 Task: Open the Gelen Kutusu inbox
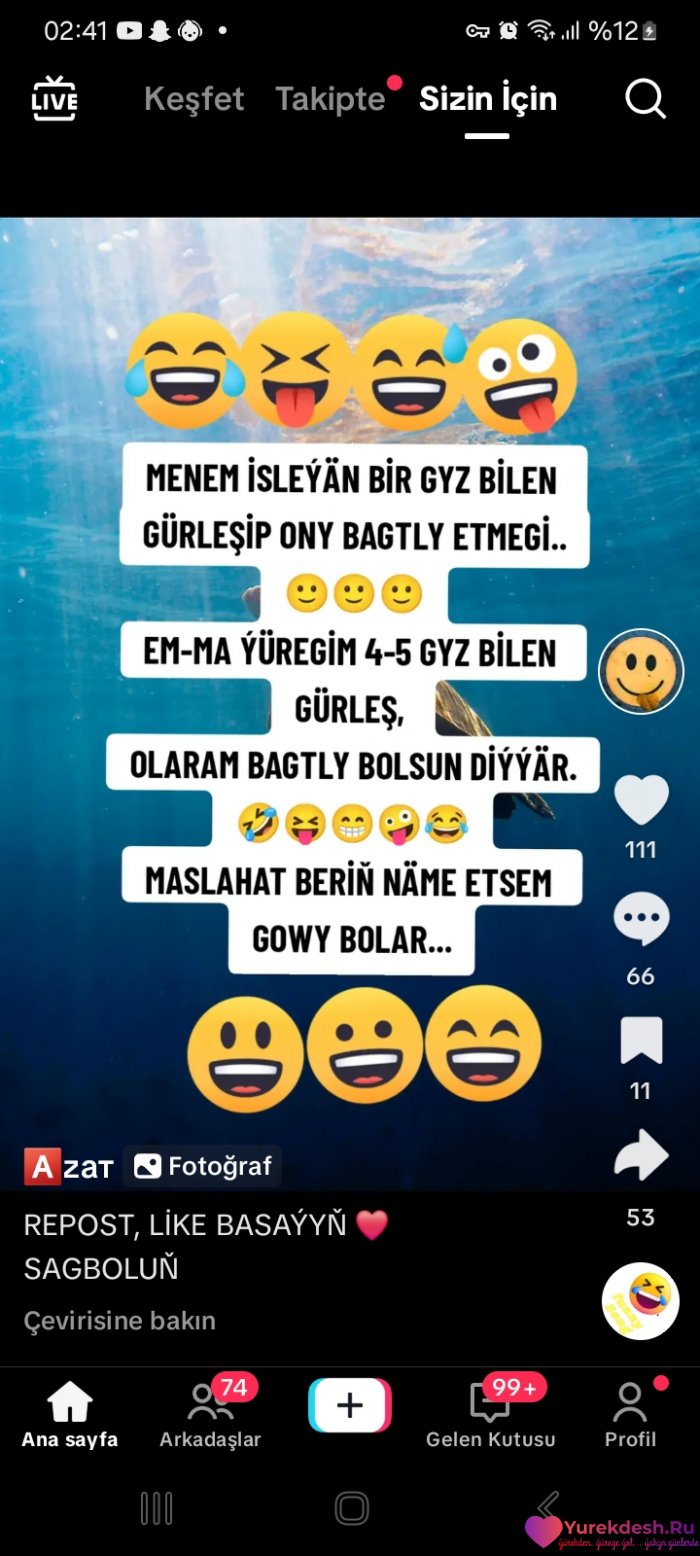coord(490,1414)
